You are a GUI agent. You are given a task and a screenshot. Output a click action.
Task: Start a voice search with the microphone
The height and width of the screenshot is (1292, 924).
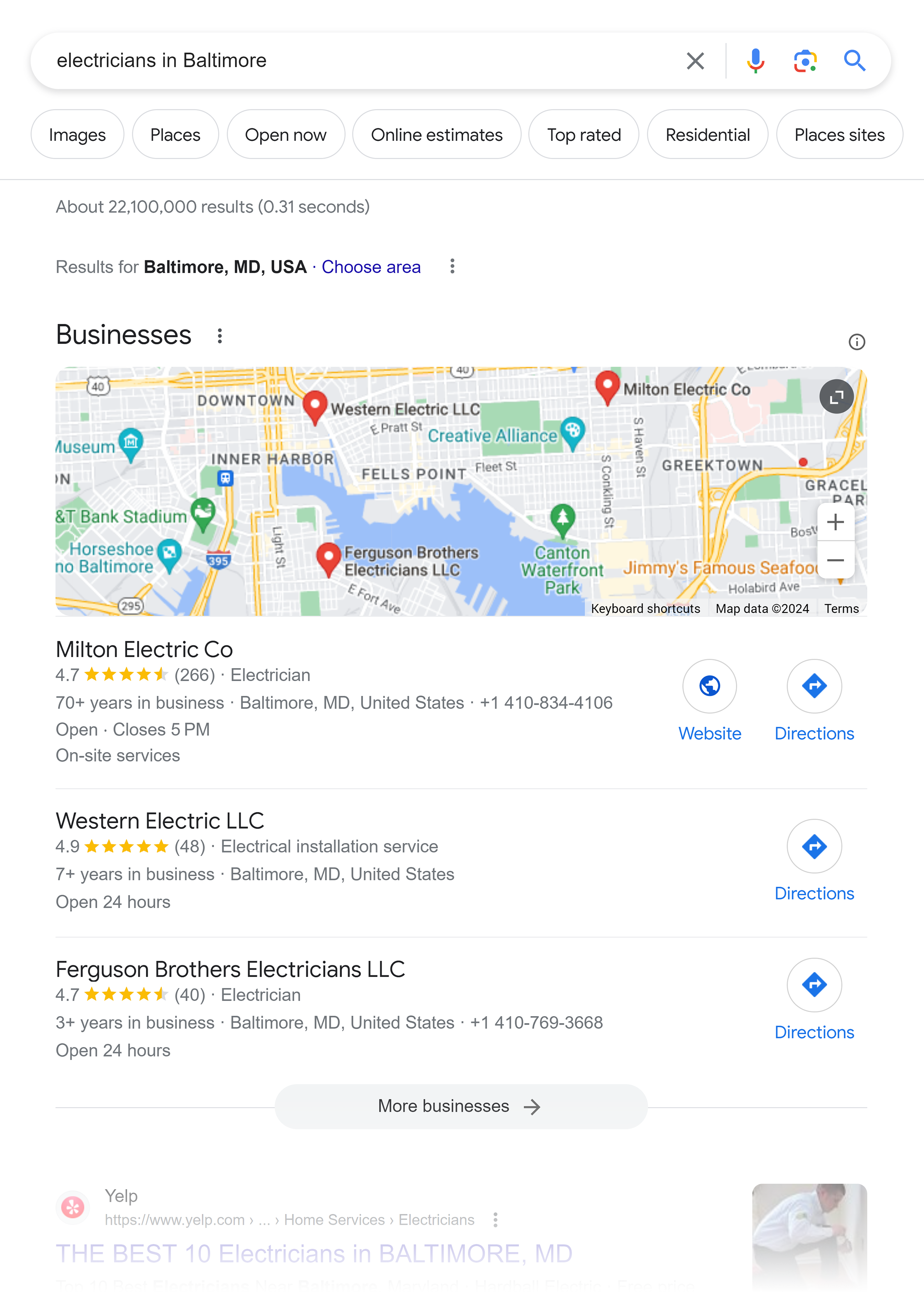pyautogui.click(x=755, y=61)
